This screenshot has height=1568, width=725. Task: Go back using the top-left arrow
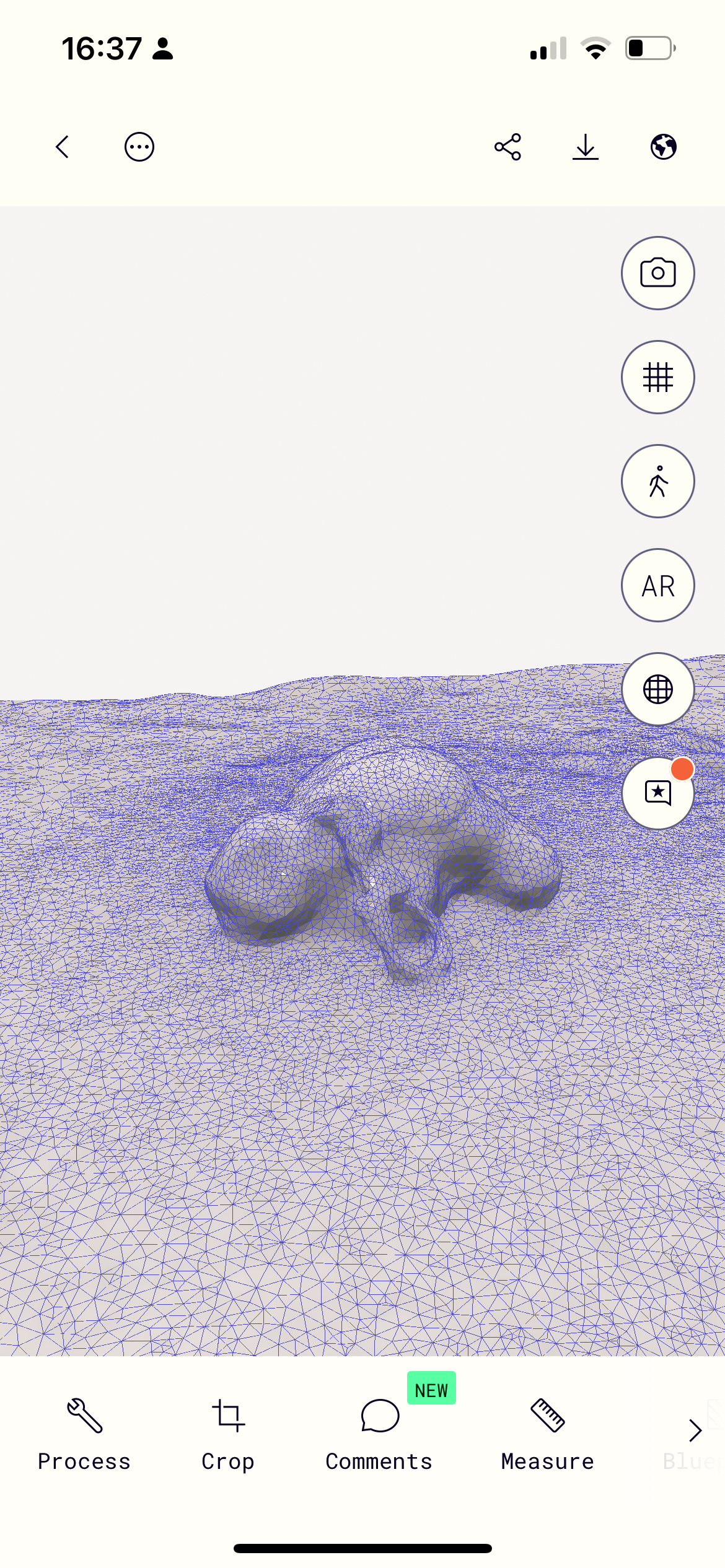(x=62, y=147)
